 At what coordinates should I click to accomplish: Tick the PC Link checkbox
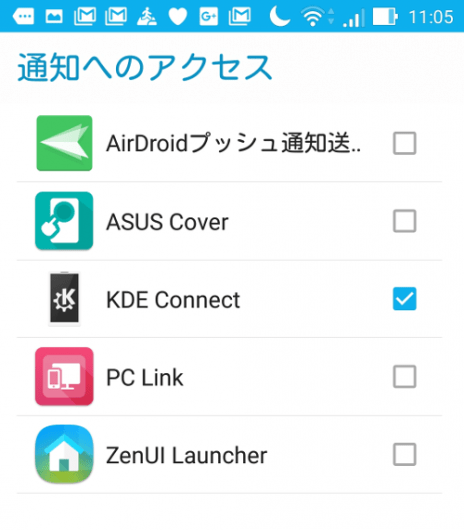tap(404, 377)
